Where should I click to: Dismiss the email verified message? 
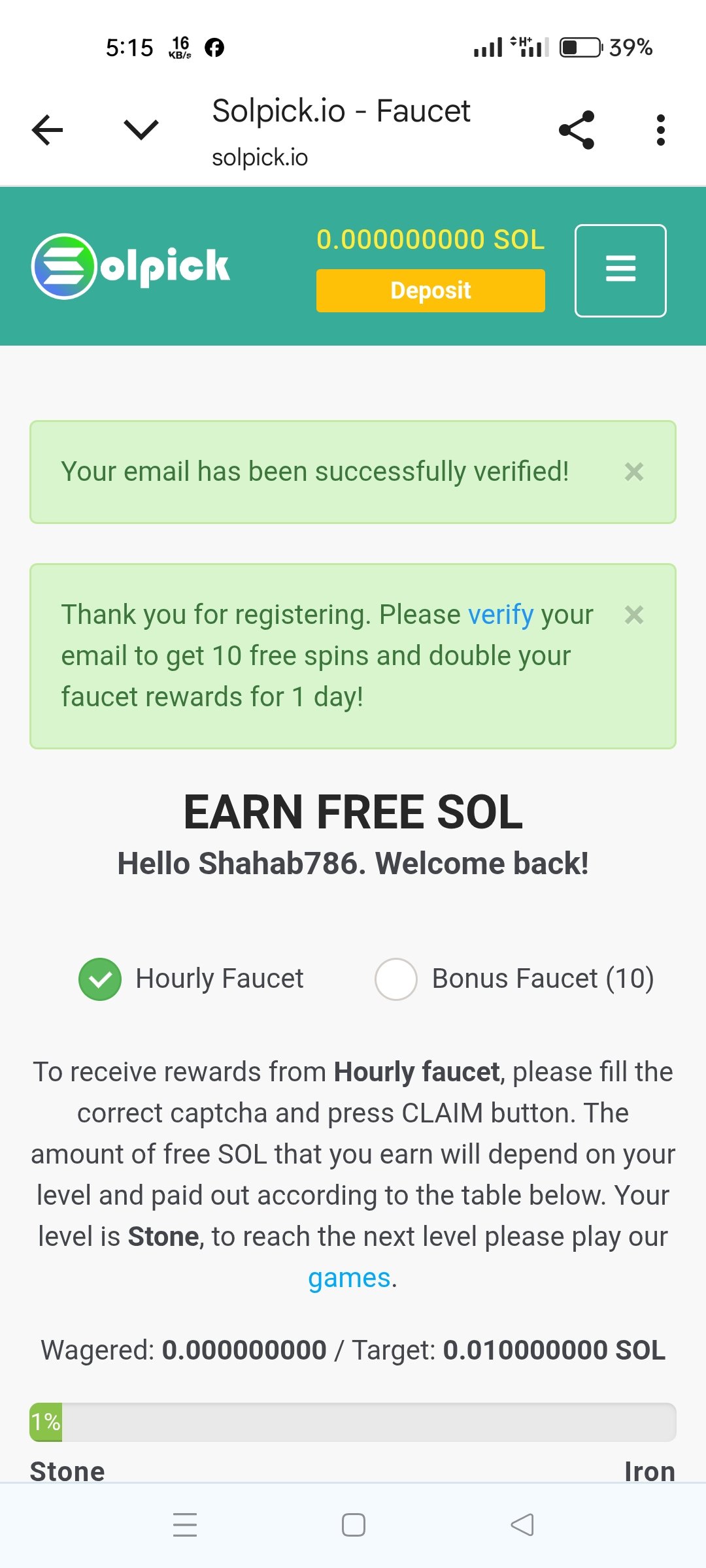click(x=633, y=472)
